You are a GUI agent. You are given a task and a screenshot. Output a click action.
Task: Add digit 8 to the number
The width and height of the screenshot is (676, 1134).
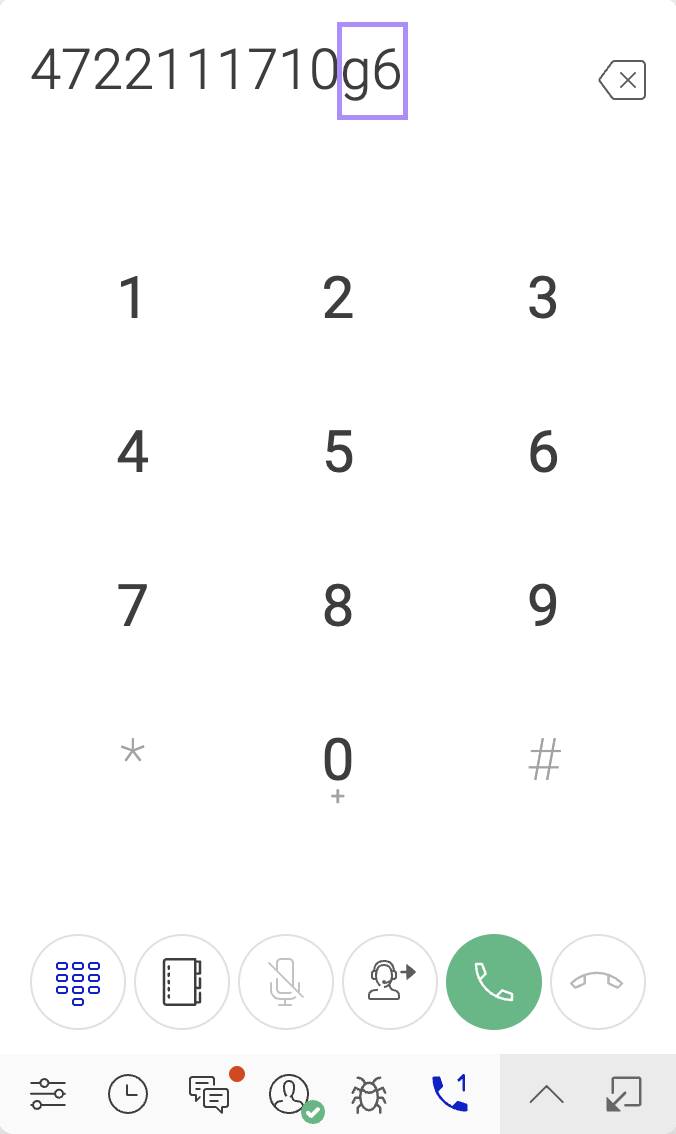pyautogui.click(x=338, y=606)
